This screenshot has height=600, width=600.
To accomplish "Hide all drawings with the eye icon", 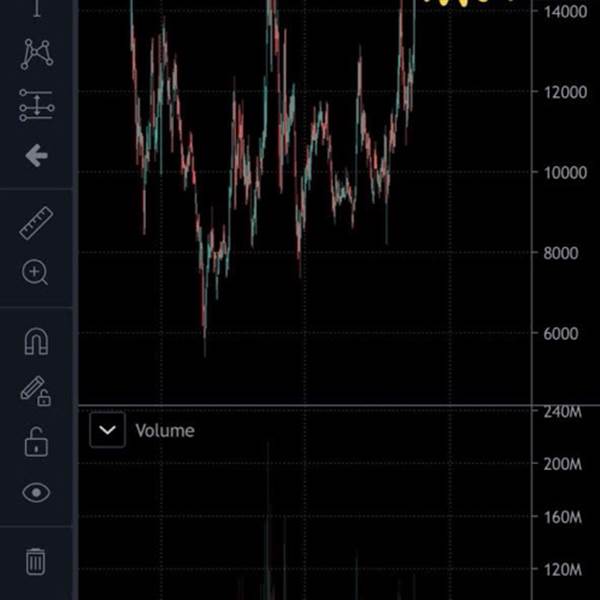I will pyautogui.click(x=36, y=492).
